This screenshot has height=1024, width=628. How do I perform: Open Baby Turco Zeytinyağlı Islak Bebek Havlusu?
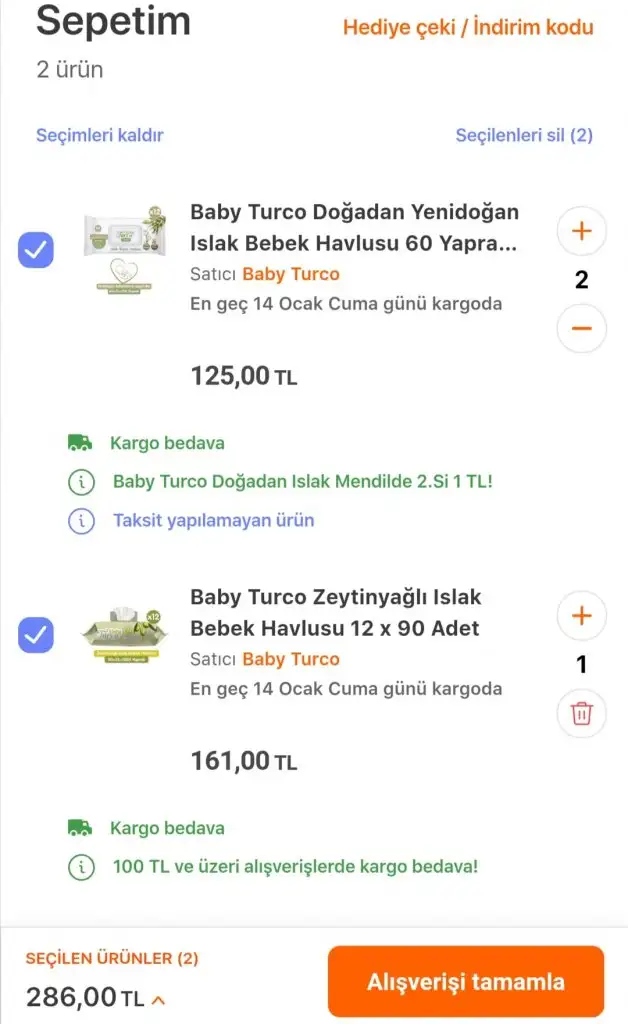[x=335, y=612]
